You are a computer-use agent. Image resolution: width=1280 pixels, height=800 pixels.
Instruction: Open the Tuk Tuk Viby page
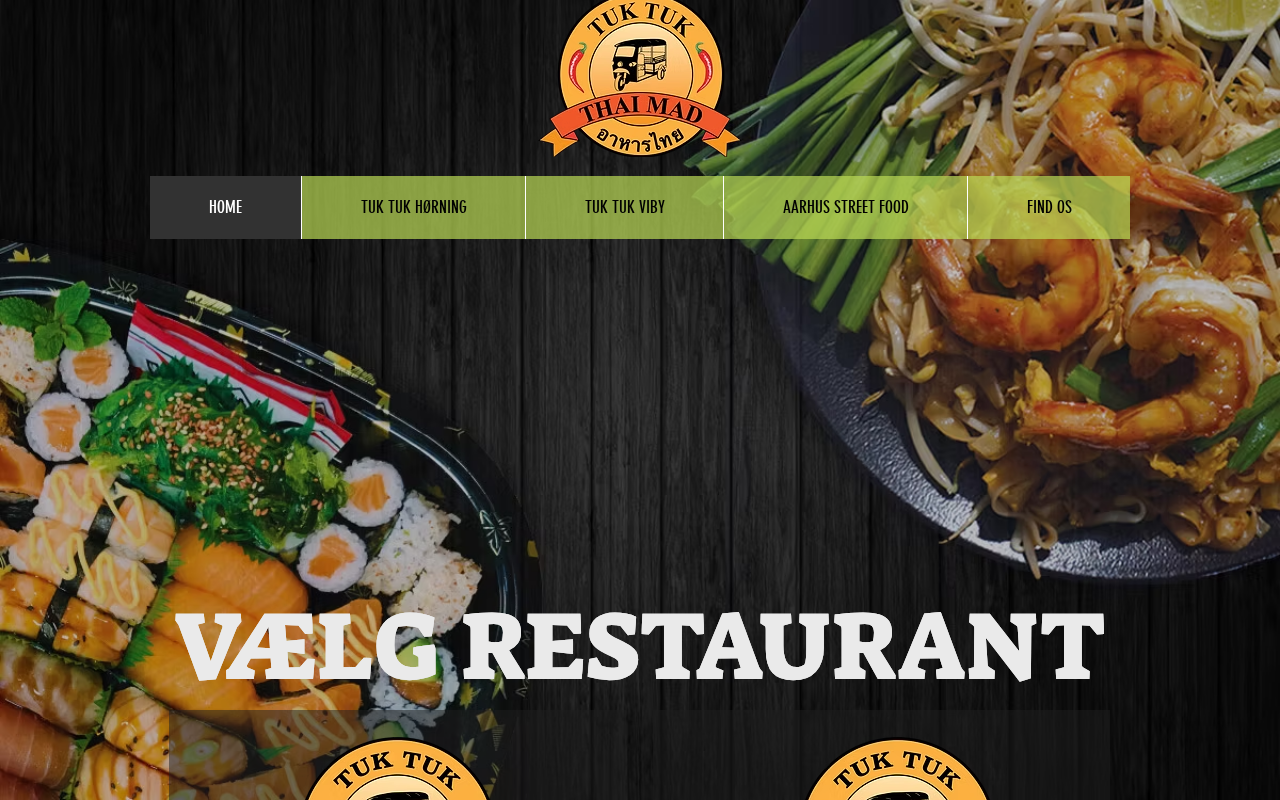624,208
